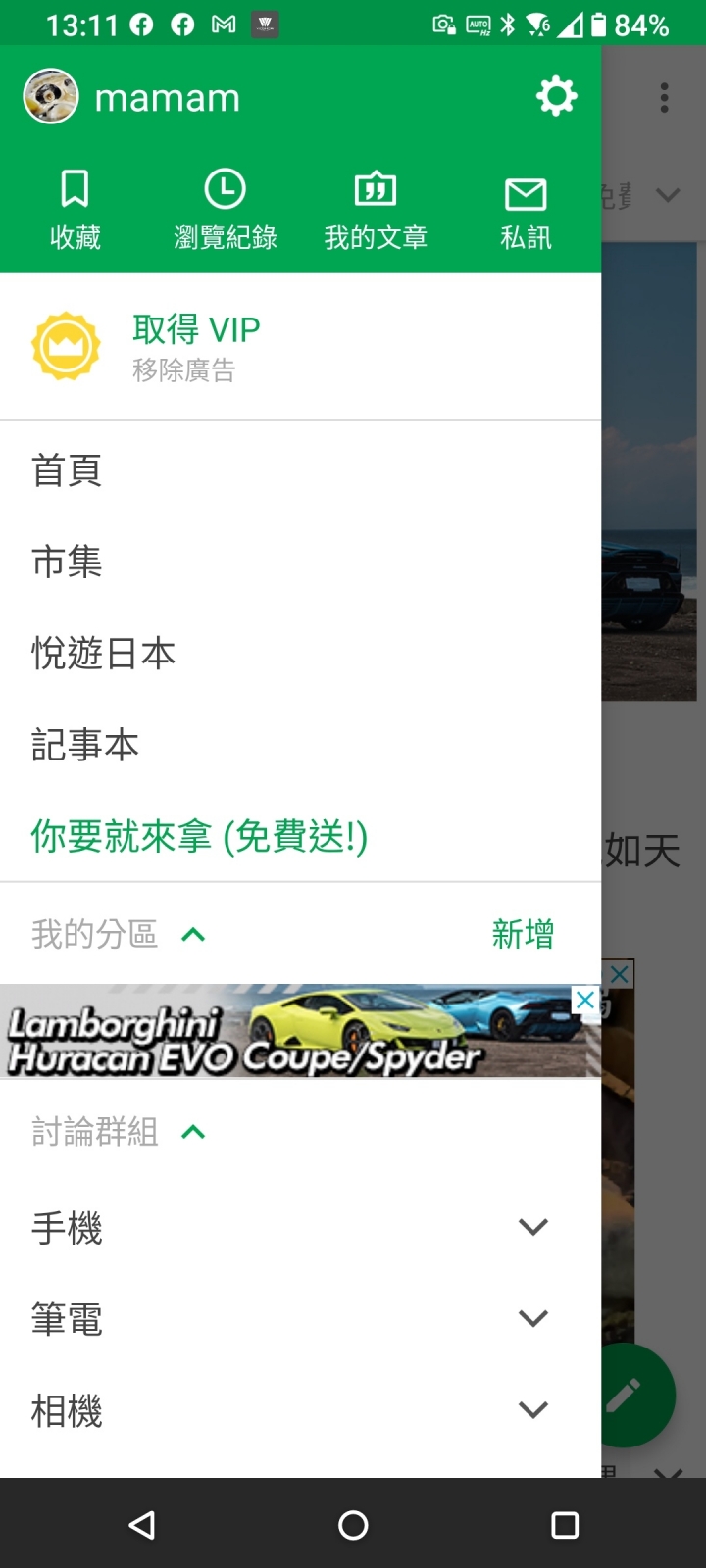706x1568 pixels.
Task: Open 收藏 bookmarks
Action: point(76,209)
